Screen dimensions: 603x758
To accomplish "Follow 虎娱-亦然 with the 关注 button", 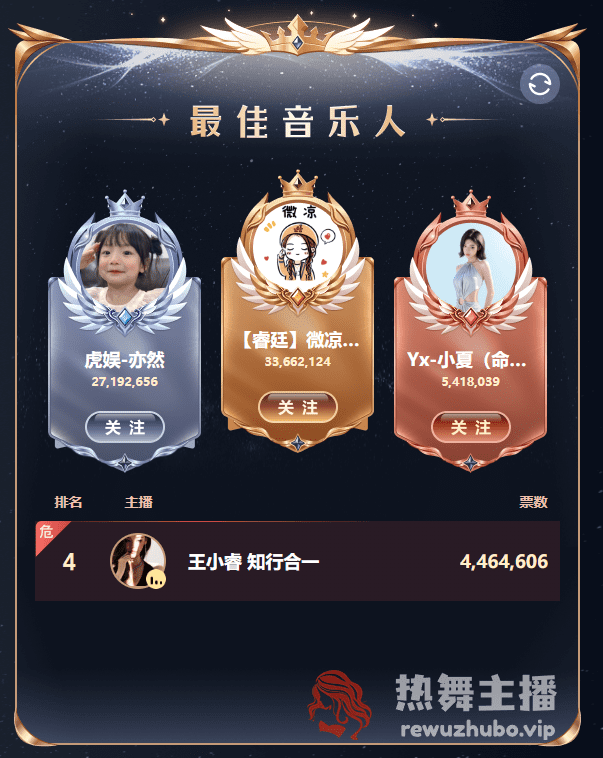I will click(125, 427).
